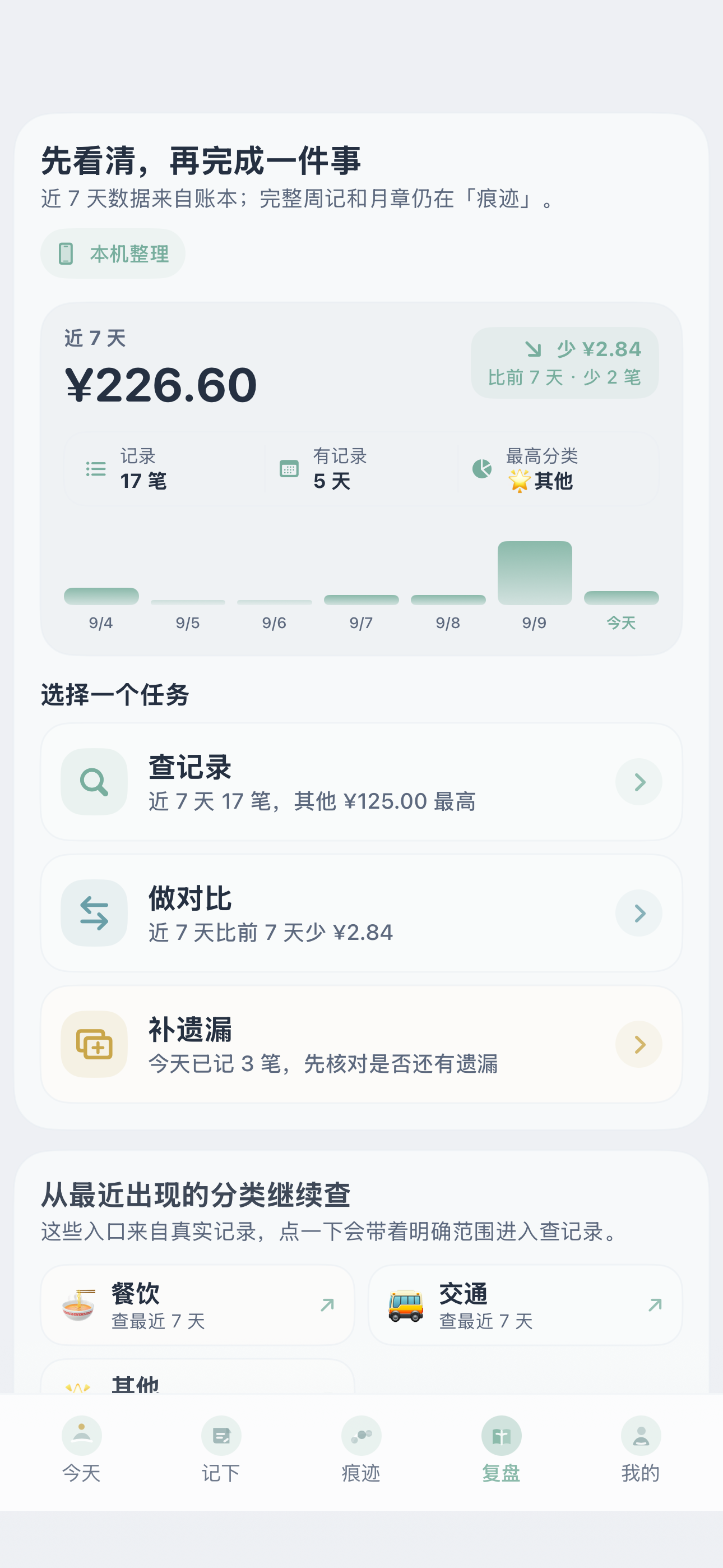Switch to the 今天 tab
The height and width of the screenshot is (1568, 723).
pyautogui.click(x=82, y=1451)
